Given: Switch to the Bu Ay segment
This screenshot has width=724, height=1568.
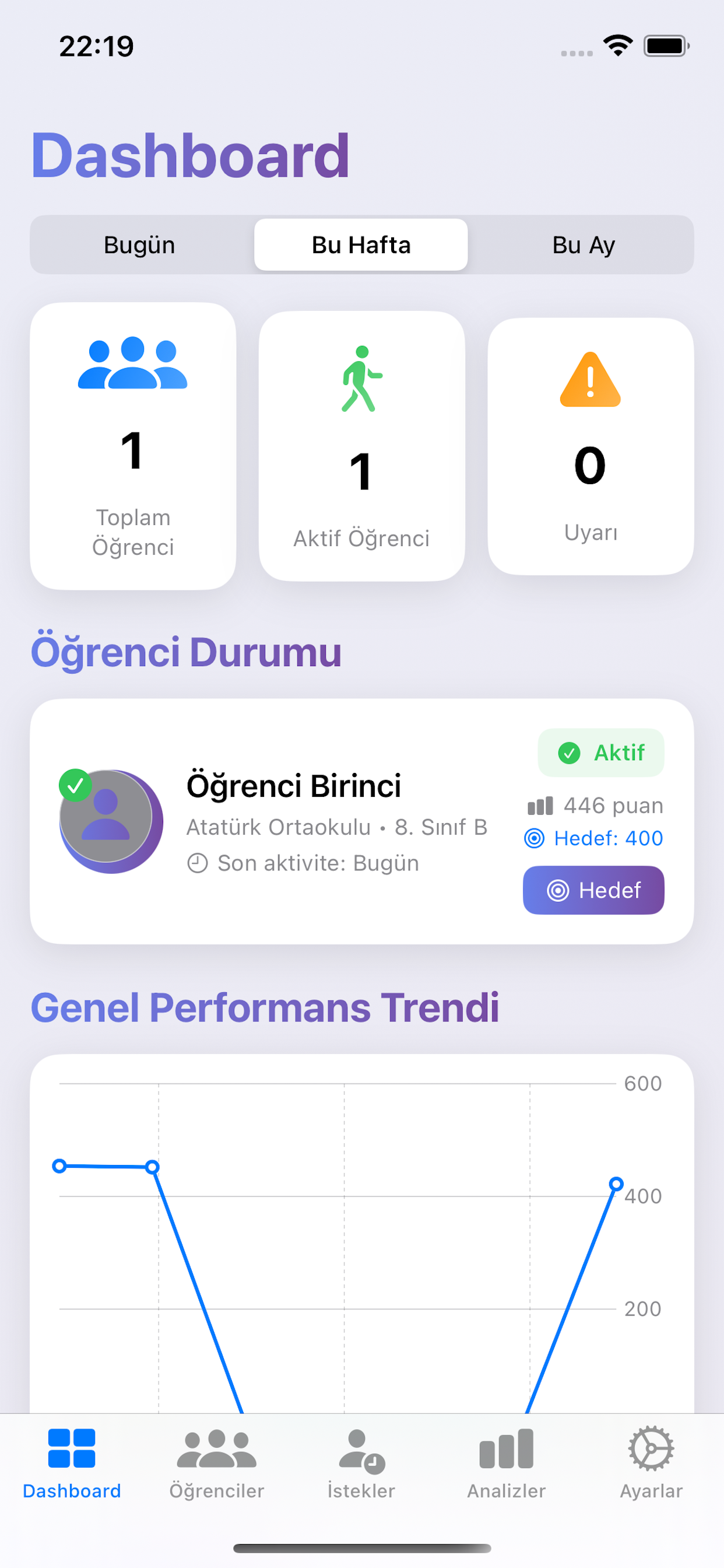Looking at the screenshot, I should [x=583, y=244].
